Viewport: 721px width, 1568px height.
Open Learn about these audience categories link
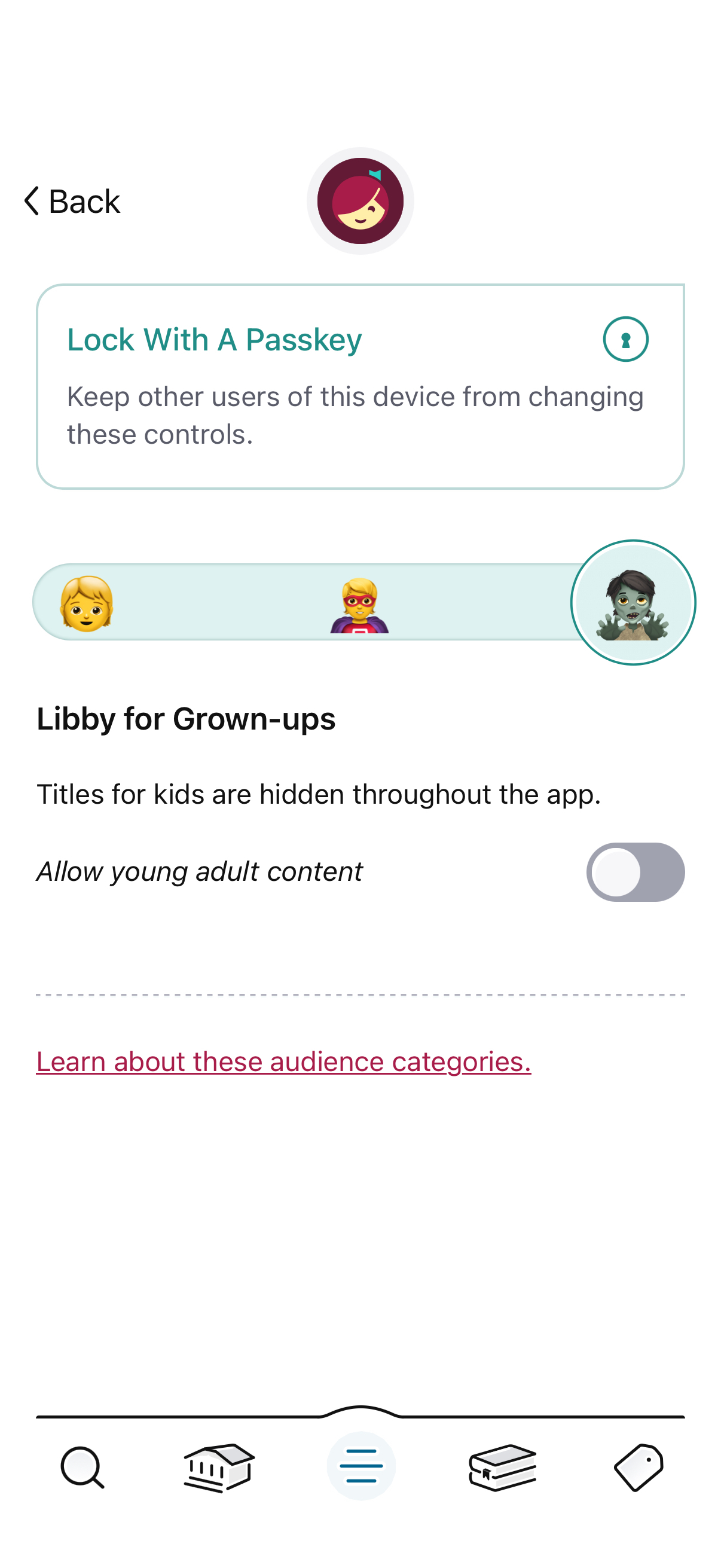click(x=283, y=1061)
